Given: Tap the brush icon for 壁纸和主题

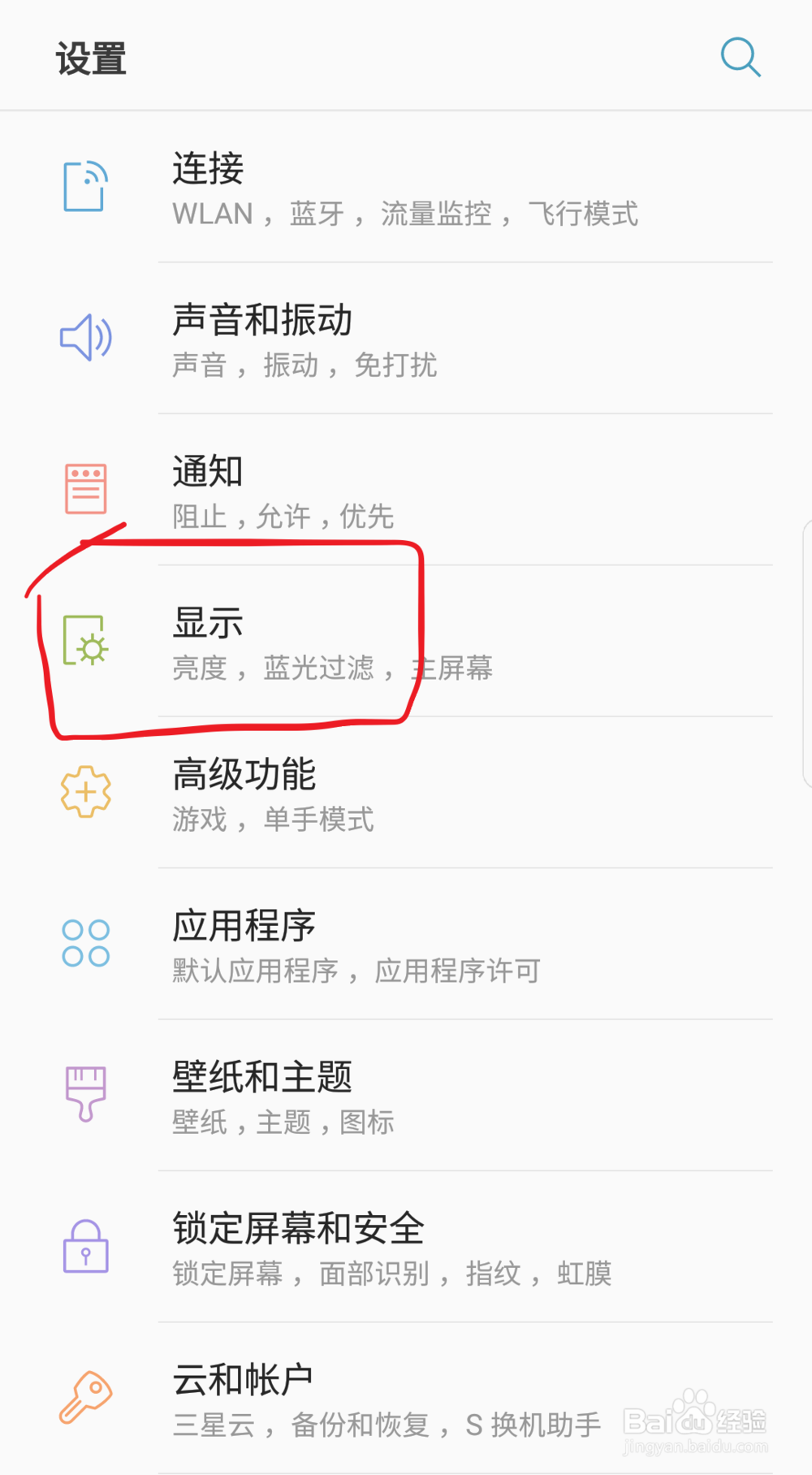Looking at the screenshot, I should (x=85, y=1092).
